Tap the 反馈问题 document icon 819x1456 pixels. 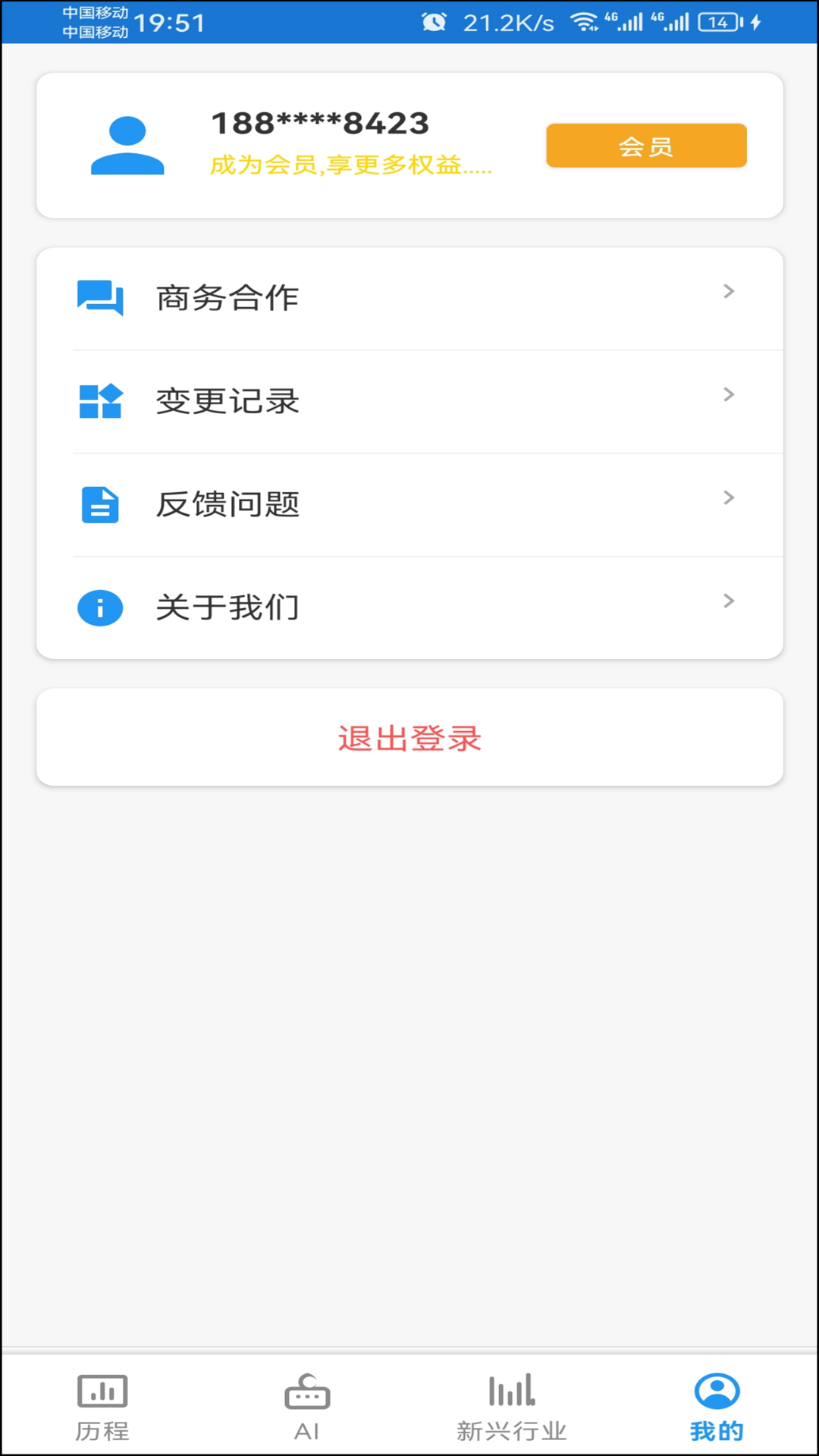99,504
